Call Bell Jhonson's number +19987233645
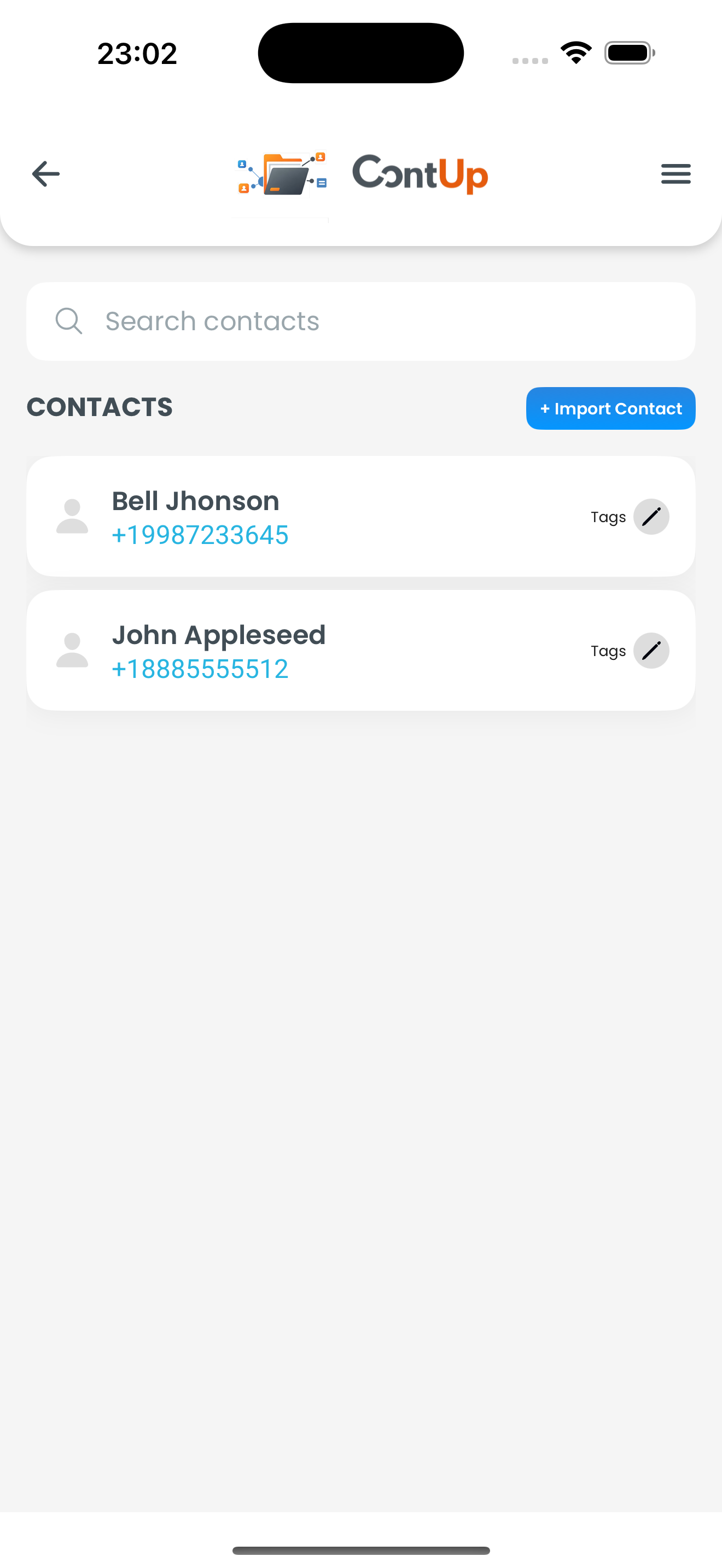Image resolution: width=722 pixels, height=1568 pixels. pyautogui.click(x=200, y=535)
